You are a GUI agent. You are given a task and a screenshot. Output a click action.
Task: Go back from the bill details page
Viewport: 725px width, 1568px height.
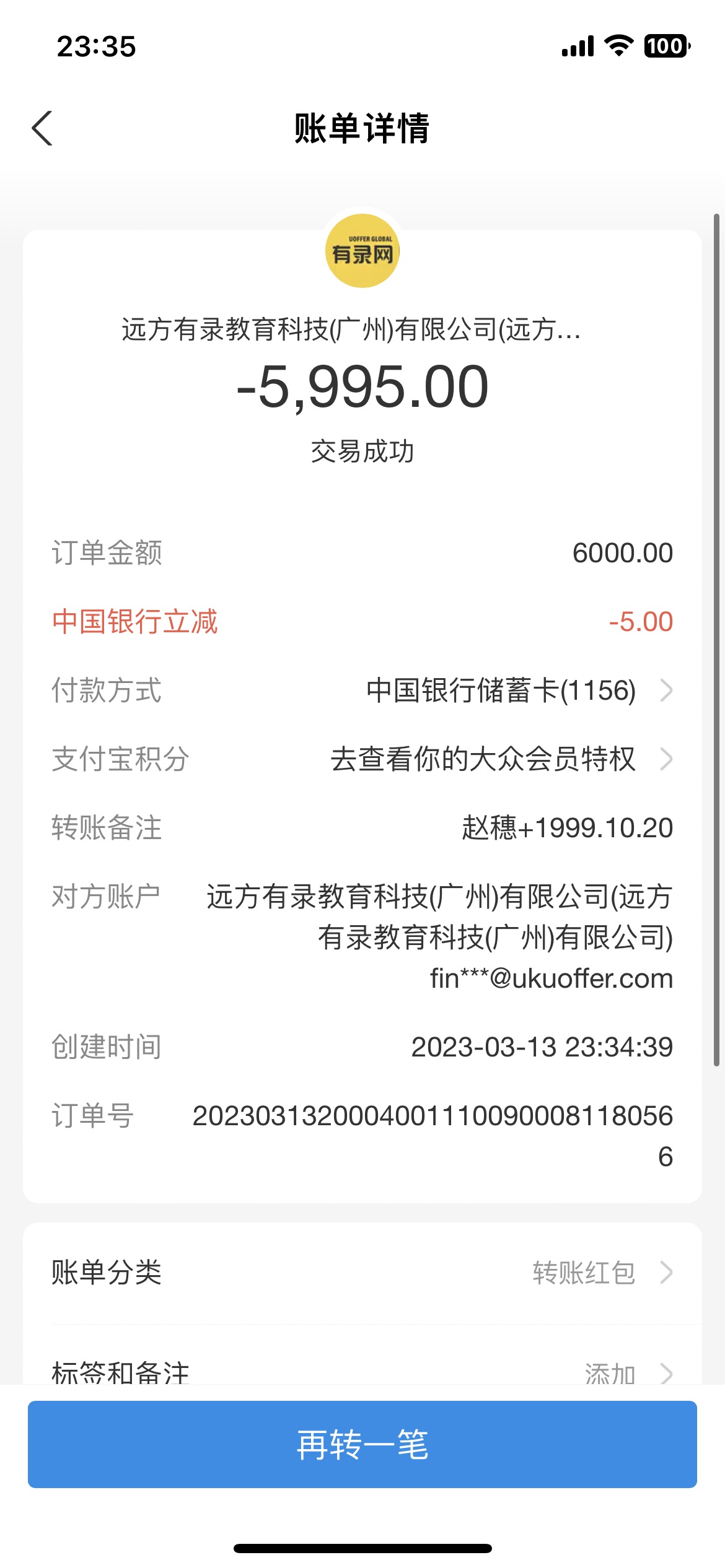click(x=42, y=129)
